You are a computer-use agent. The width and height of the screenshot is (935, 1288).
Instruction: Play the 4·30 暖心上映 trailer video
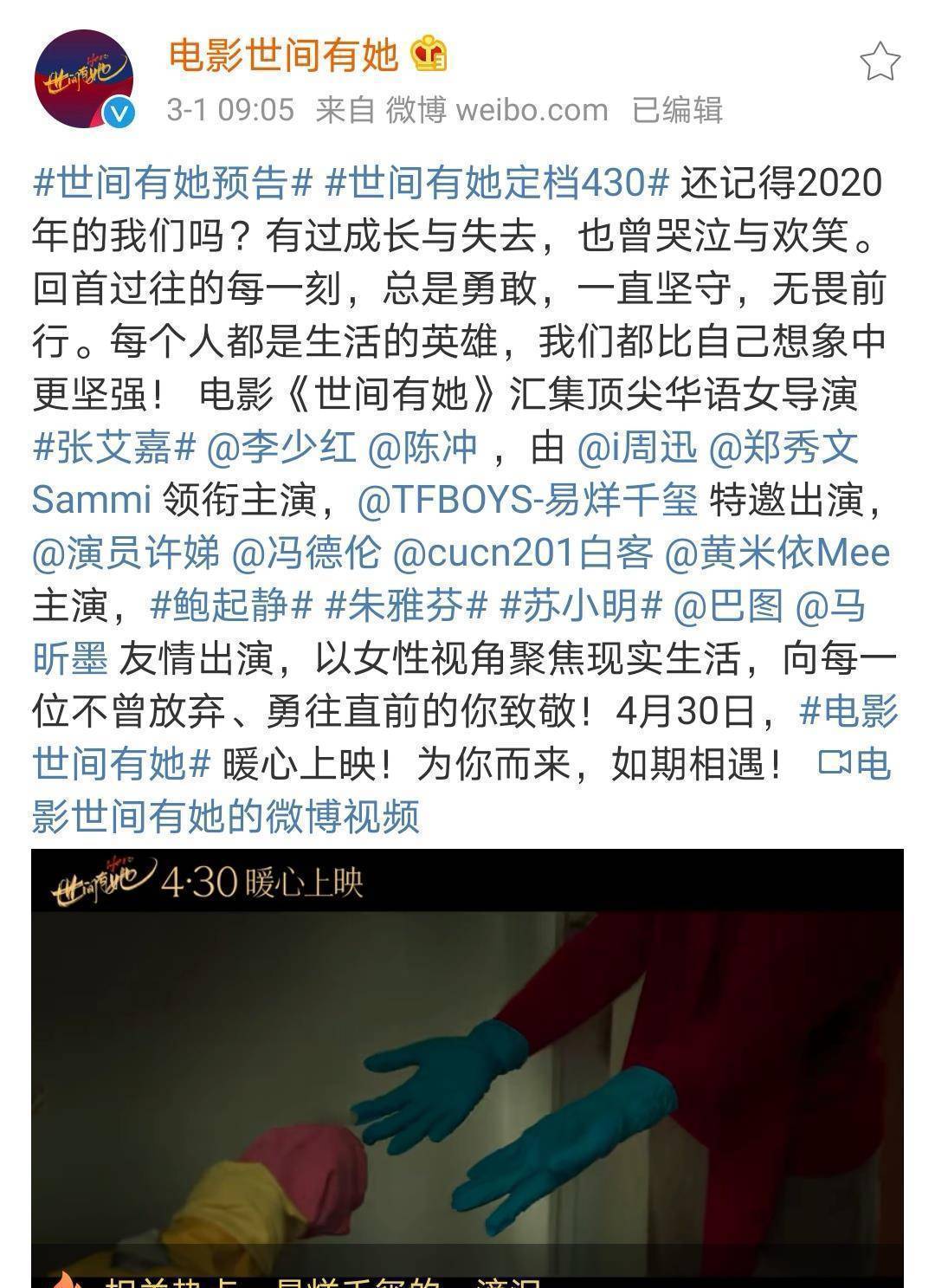467,1083
